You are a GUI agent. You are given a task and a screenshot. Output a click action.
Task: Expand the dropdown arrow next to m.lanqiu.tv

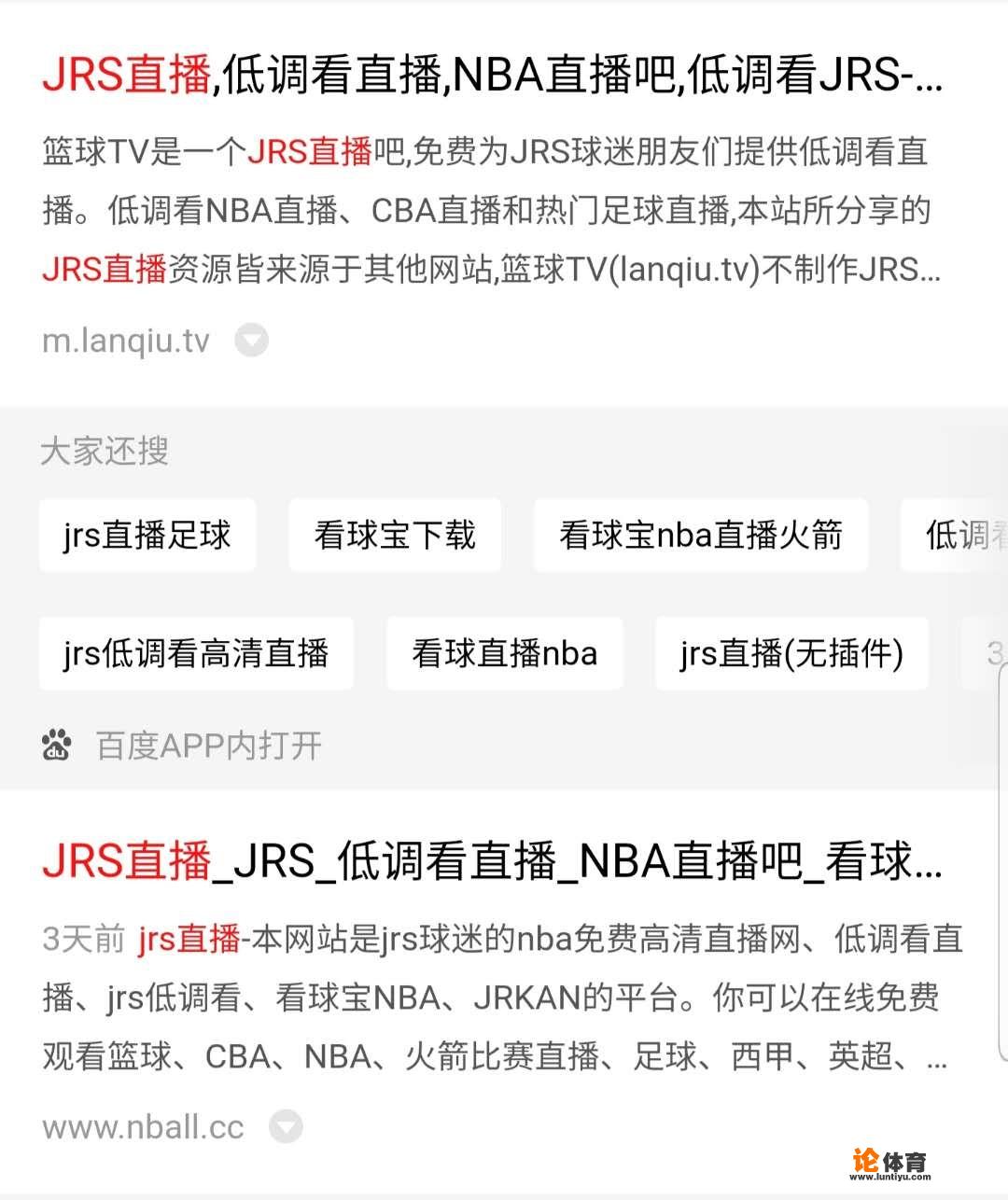250,341
